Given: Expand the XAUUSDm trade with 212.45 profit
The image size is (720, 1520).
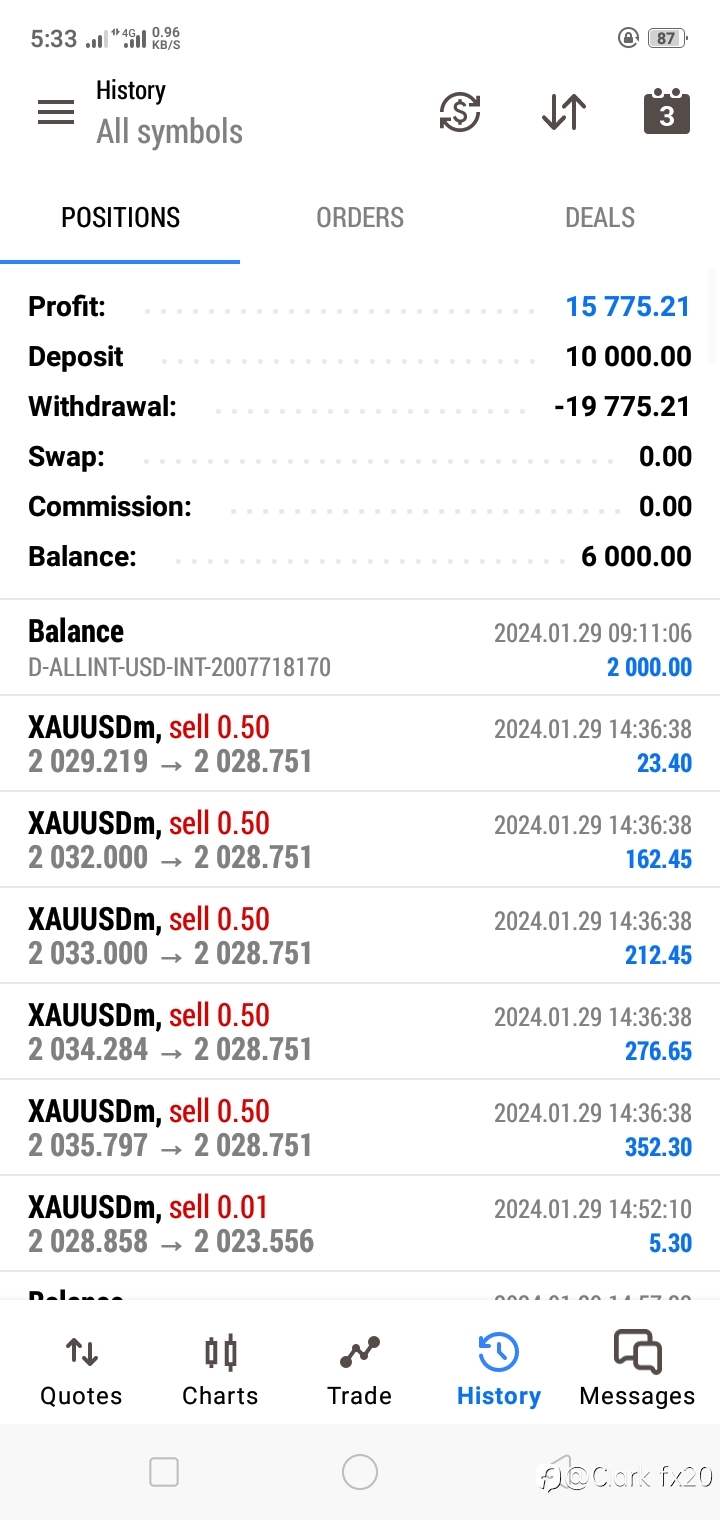Looking at the screenshot, I should point(360,936).
